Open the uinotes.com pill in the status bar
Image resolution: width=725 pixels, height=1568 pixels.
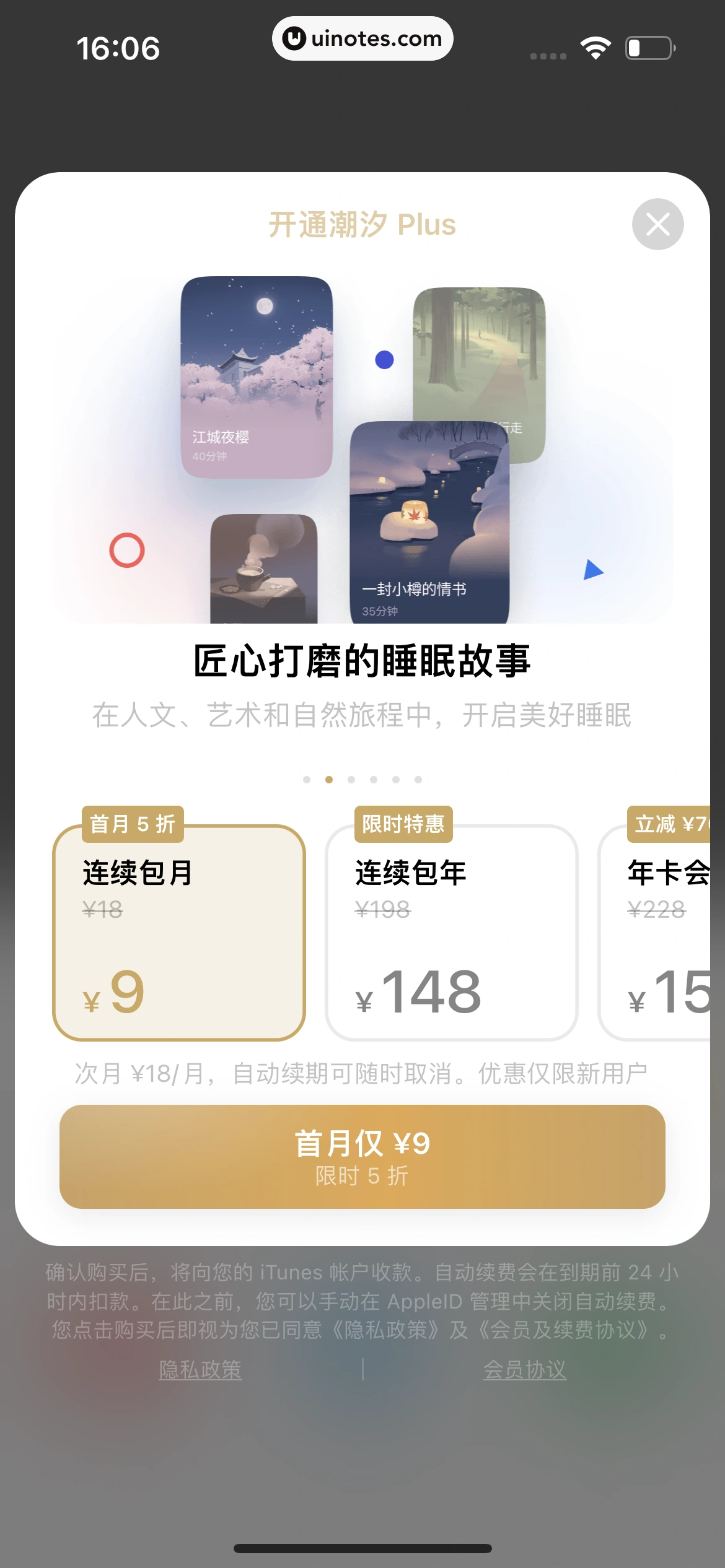pyautogui.click(x=362, y=38)
